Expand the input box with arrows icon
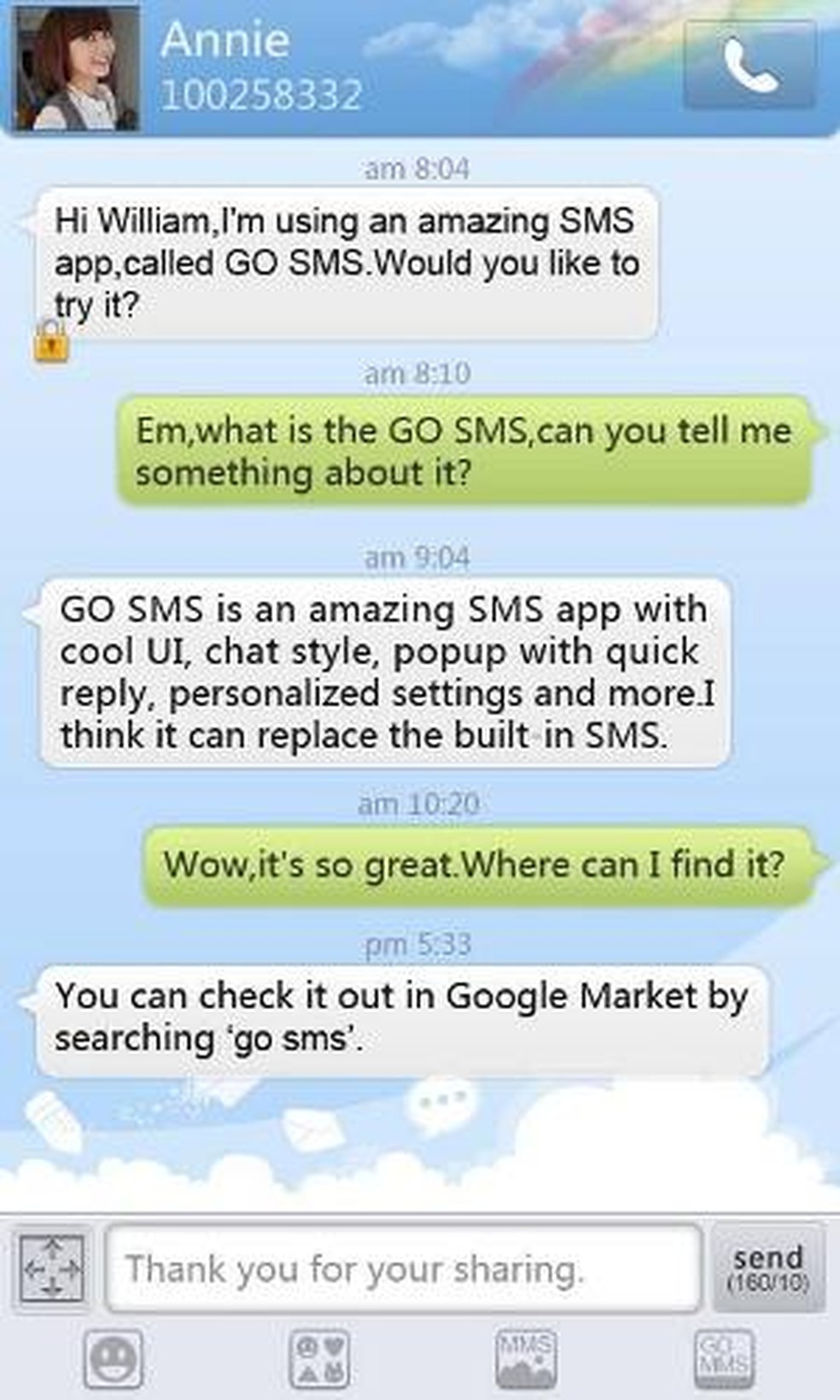Viewport: 840px width, 1400px height. pyautogui.click(x=52, y=1269)
